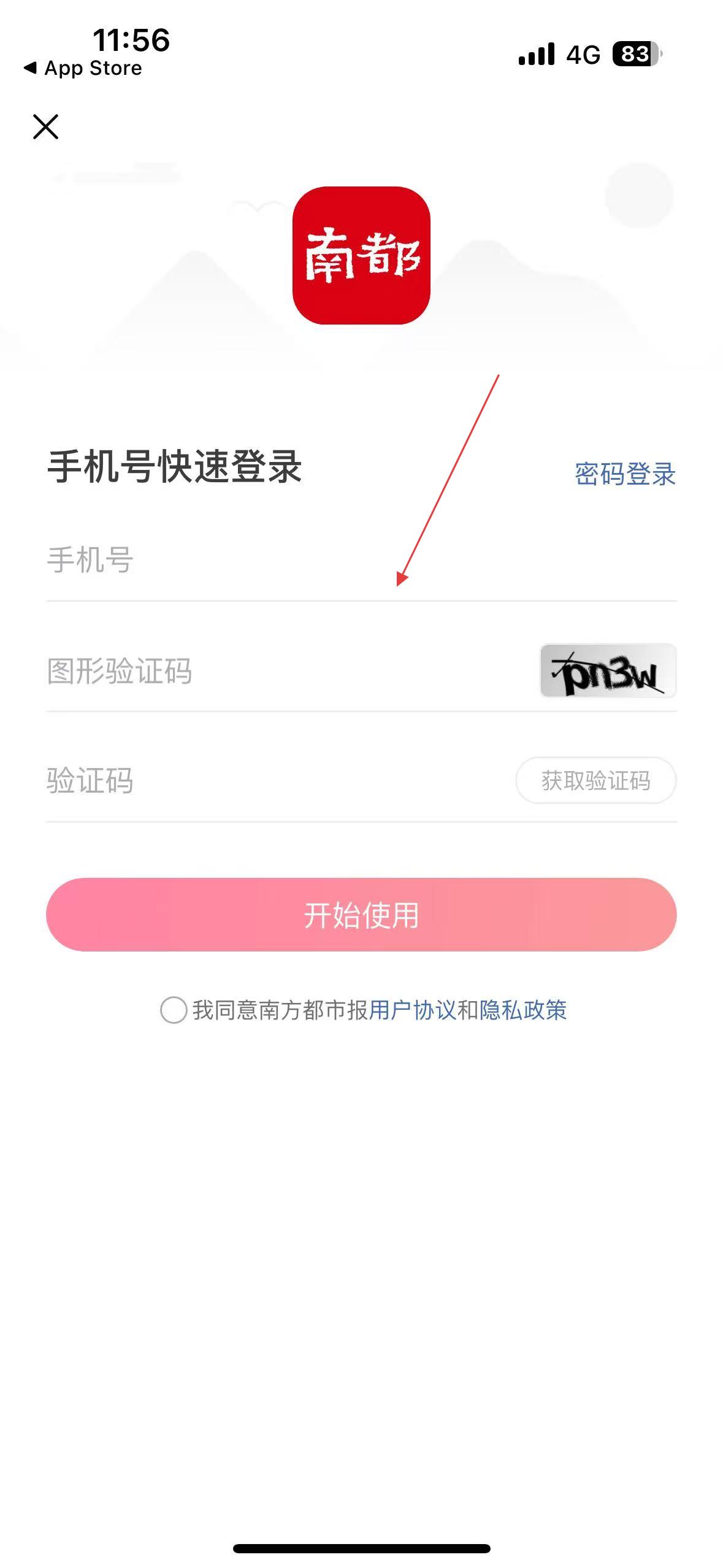Tap 获取验证码 to request code
Image resolution: width=723 pixels, height=1568 pixels.
coord(595,781)
